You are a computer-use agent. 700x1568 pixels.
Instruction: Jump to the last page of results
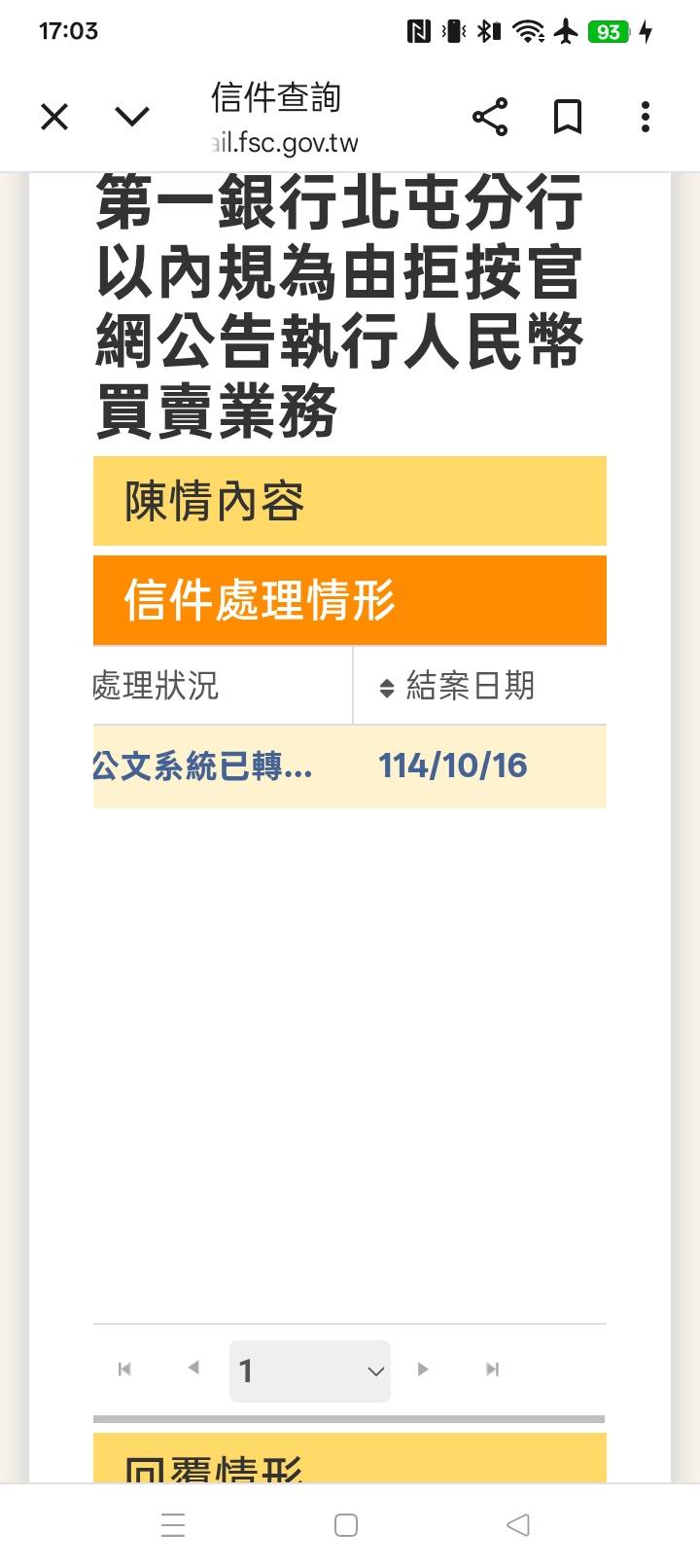492,1370
